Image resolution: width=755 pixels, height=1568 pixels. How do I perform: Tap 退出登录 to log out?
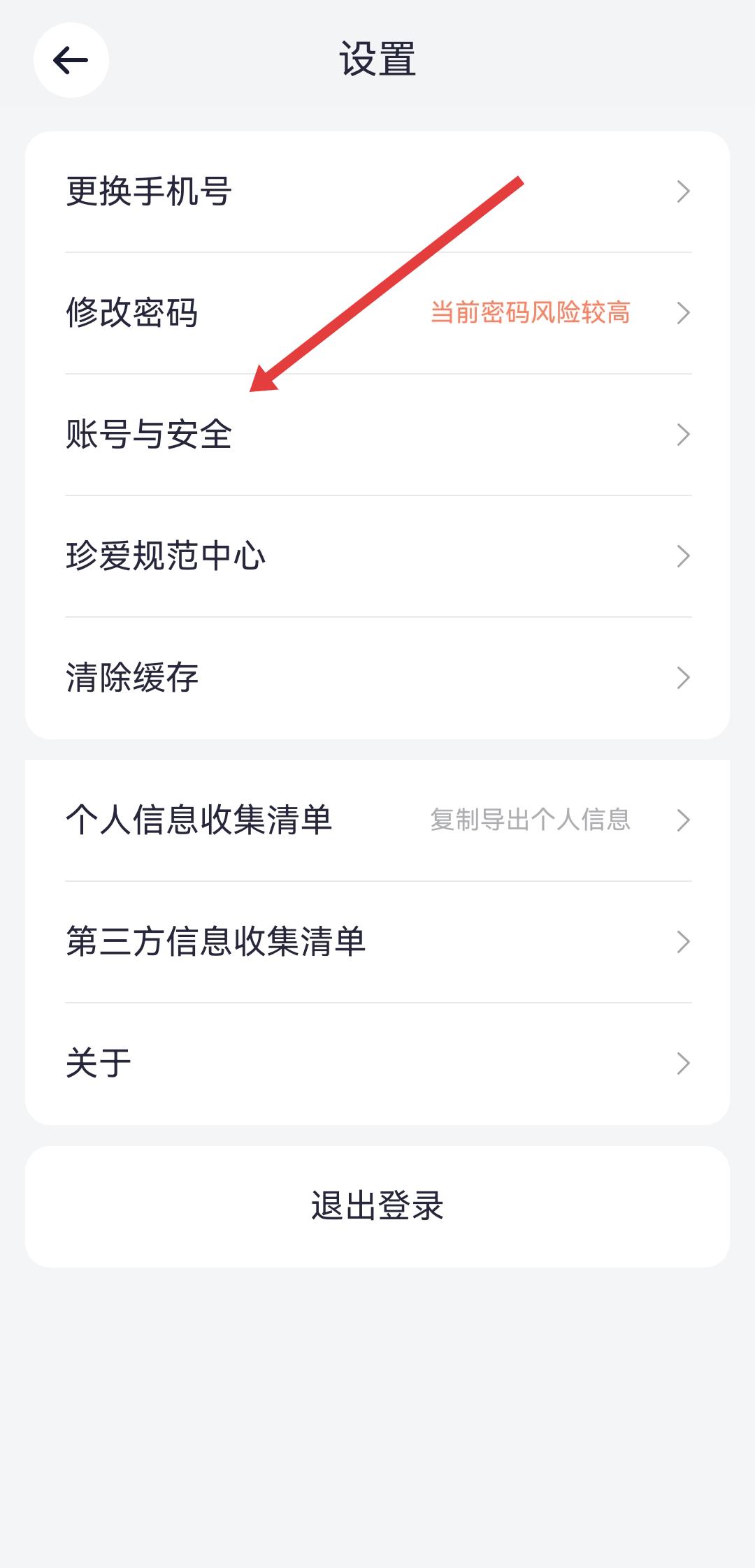coord(377,1206)
